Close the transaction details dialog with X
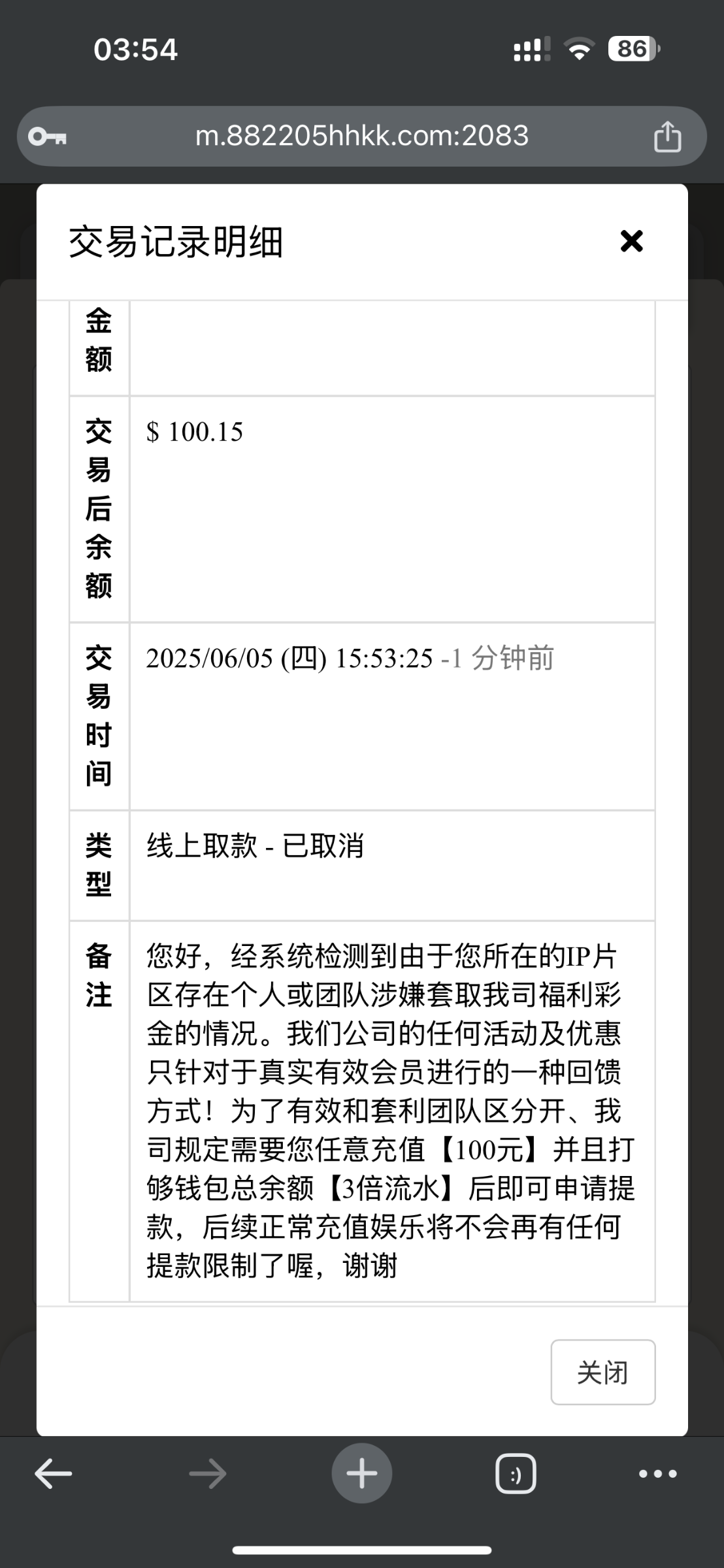 pyautogui.click(x=631, y=241)
